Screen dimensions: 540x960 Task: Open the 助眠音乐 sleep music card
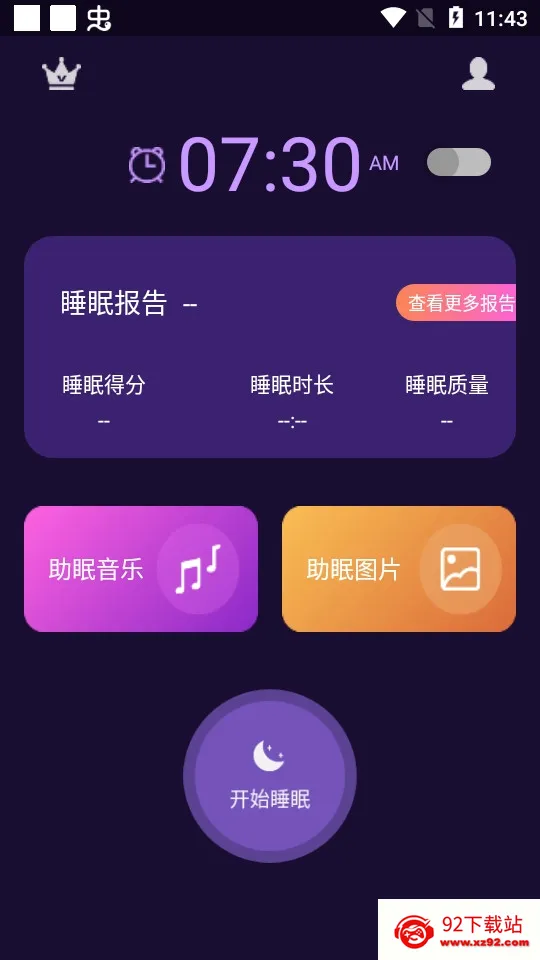pyautogui.click(x=141, y=569)
